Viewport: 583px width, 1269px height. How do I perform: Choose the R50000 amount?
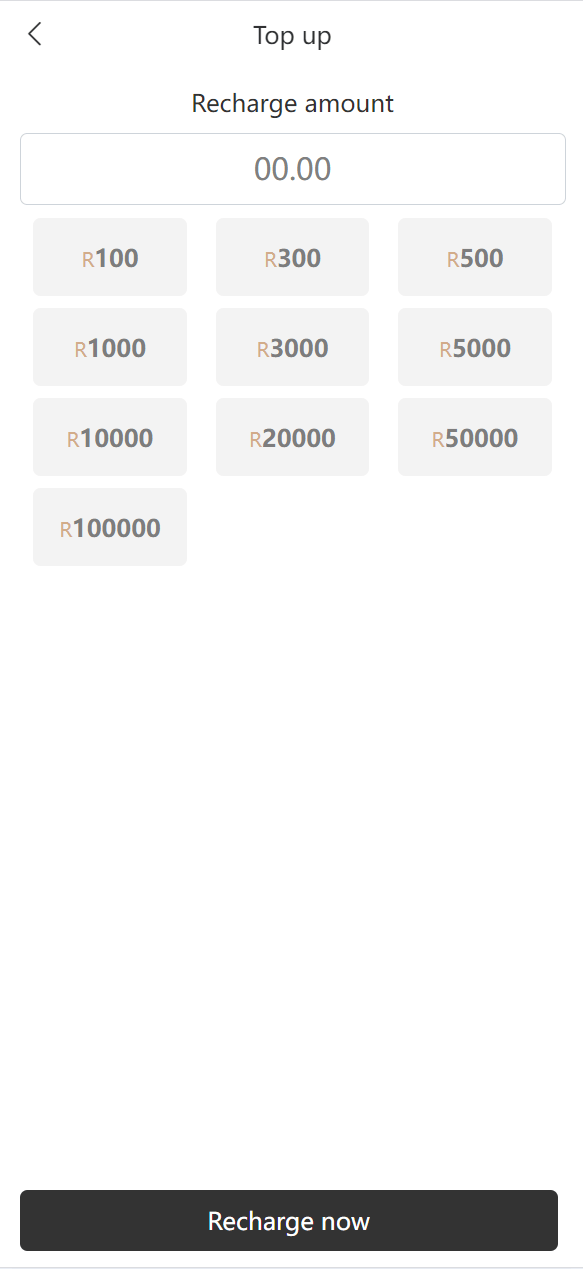[475, 437]
